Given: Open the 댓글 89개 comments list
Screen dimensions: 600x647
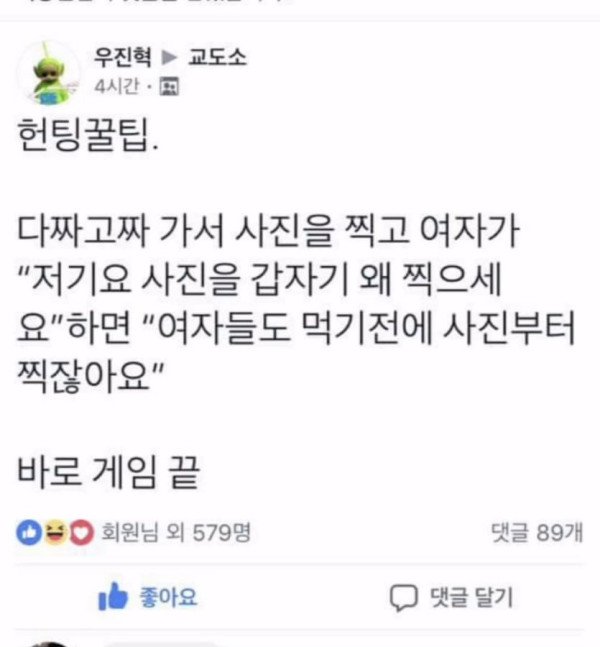Looking at the screenshot, I should tap(536, 533).
